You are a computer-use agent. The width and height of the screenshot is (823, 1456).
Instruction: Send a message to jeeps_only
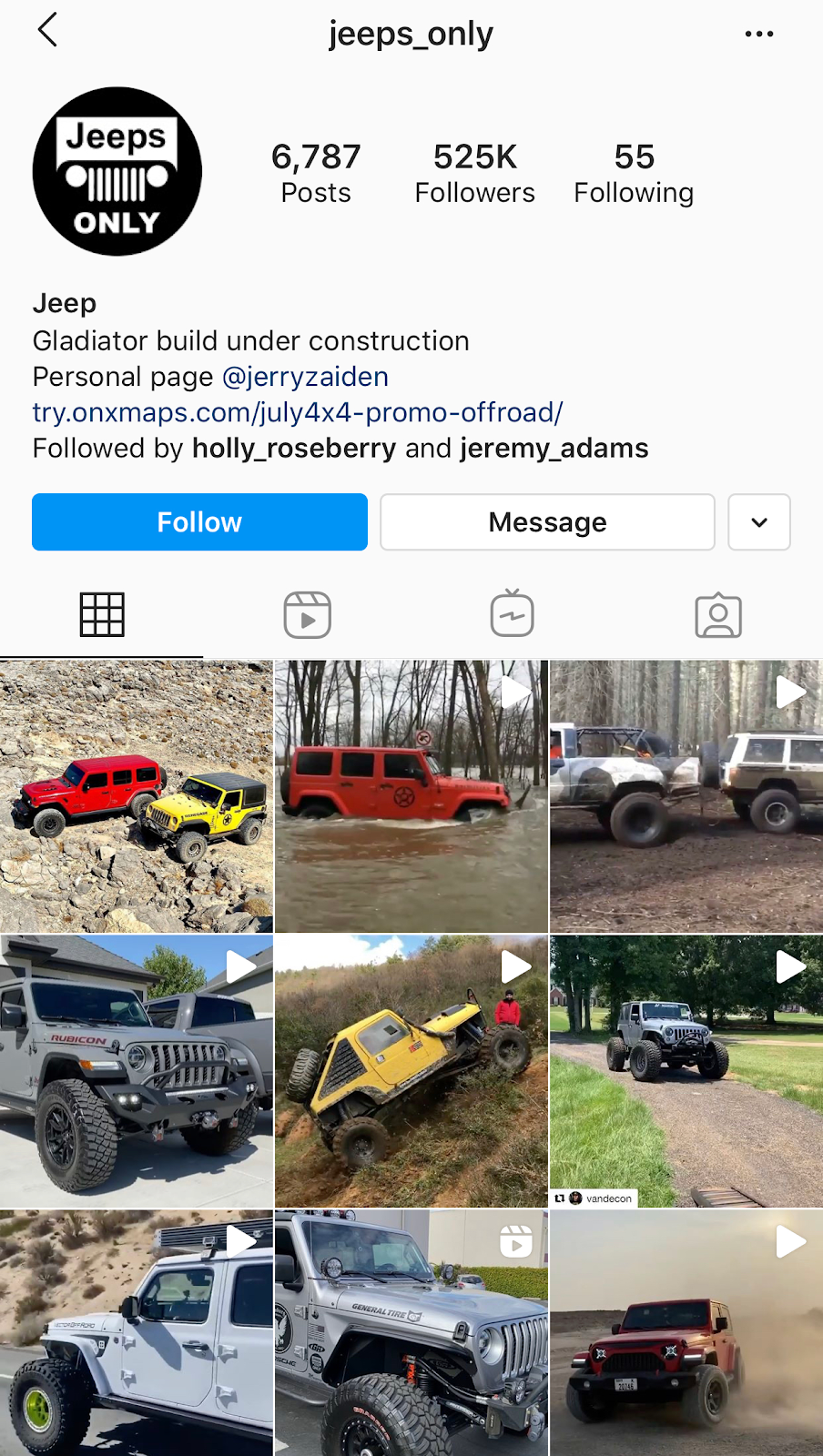pyautogui.click(x=547, y=522)
